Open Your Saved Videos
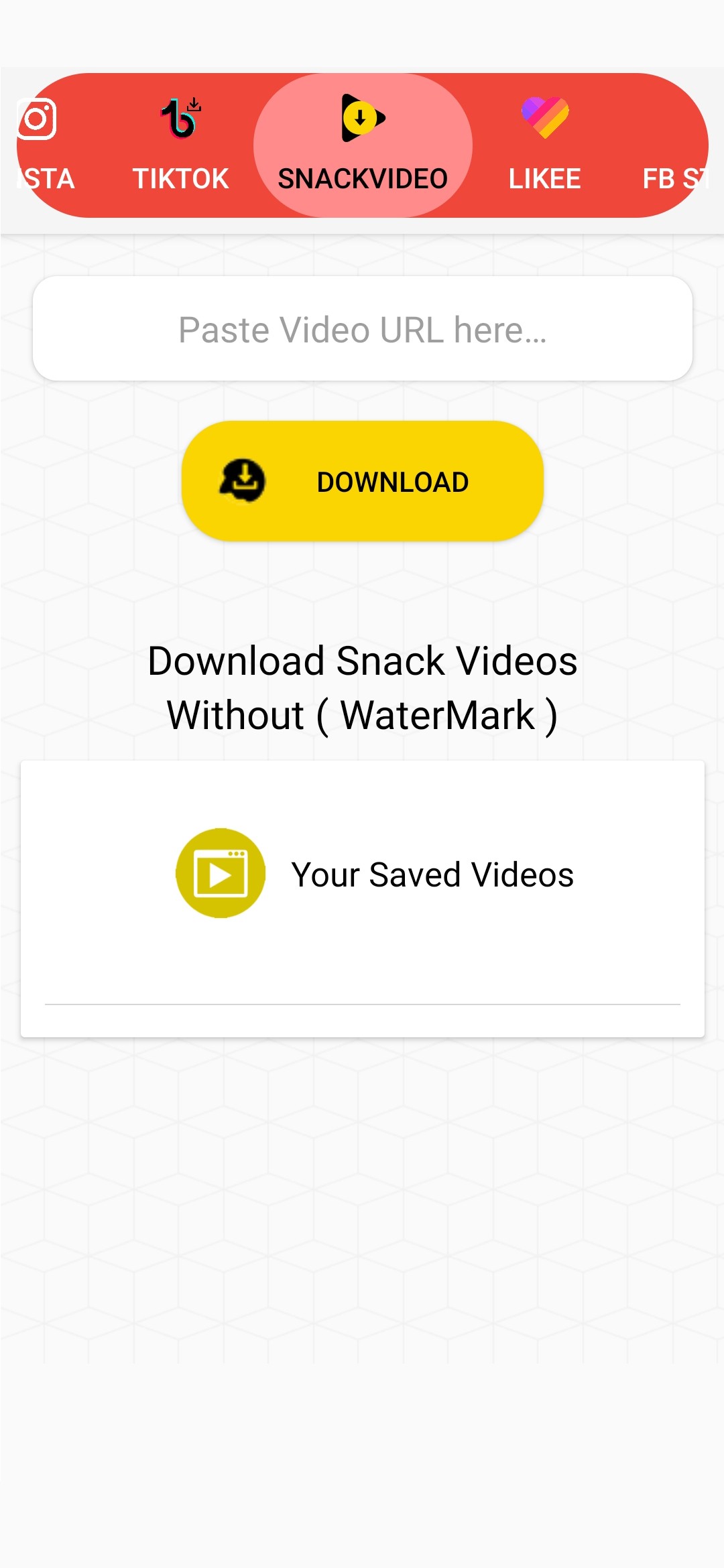724x1568 pixels. (375, 874)
